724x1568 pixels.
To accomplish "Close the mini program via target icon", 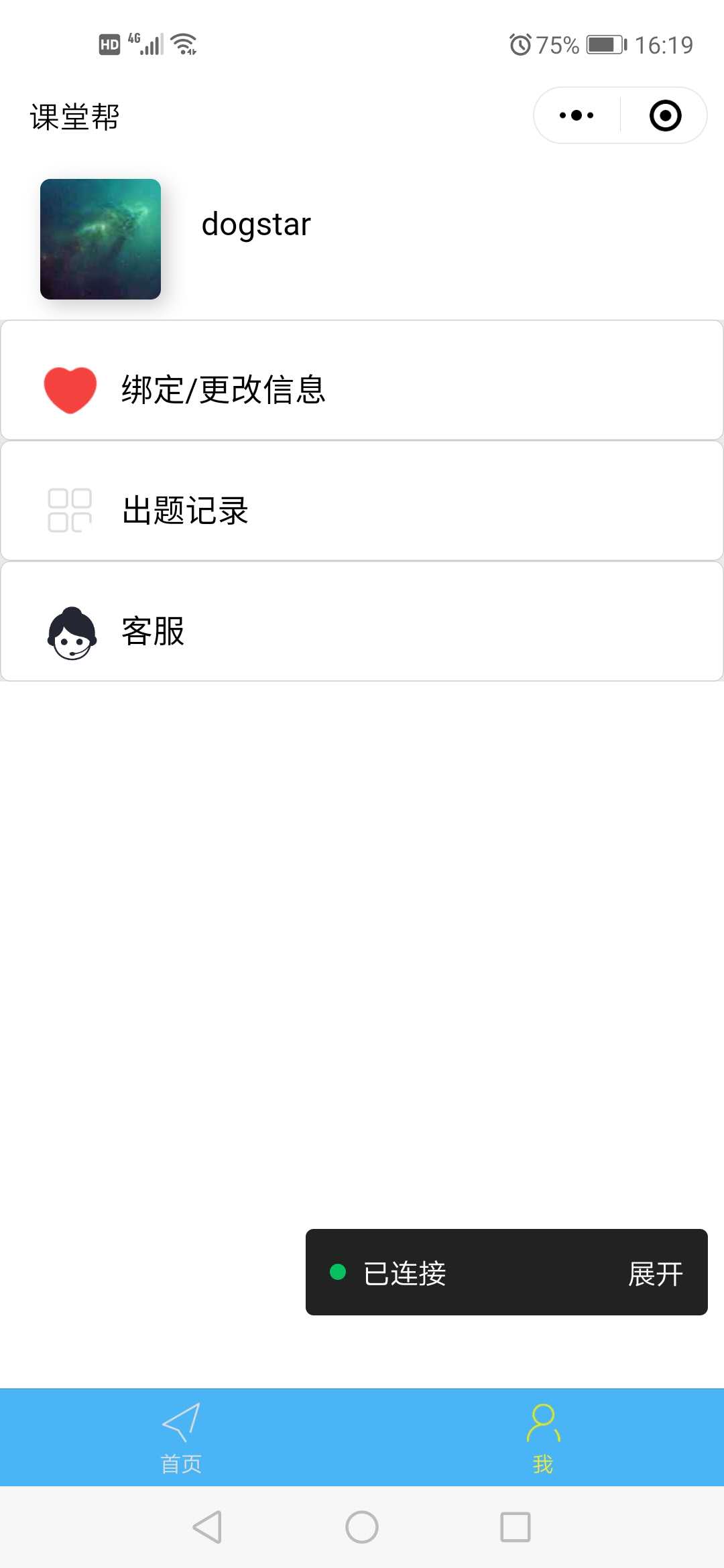I will [x=665, y=115].
